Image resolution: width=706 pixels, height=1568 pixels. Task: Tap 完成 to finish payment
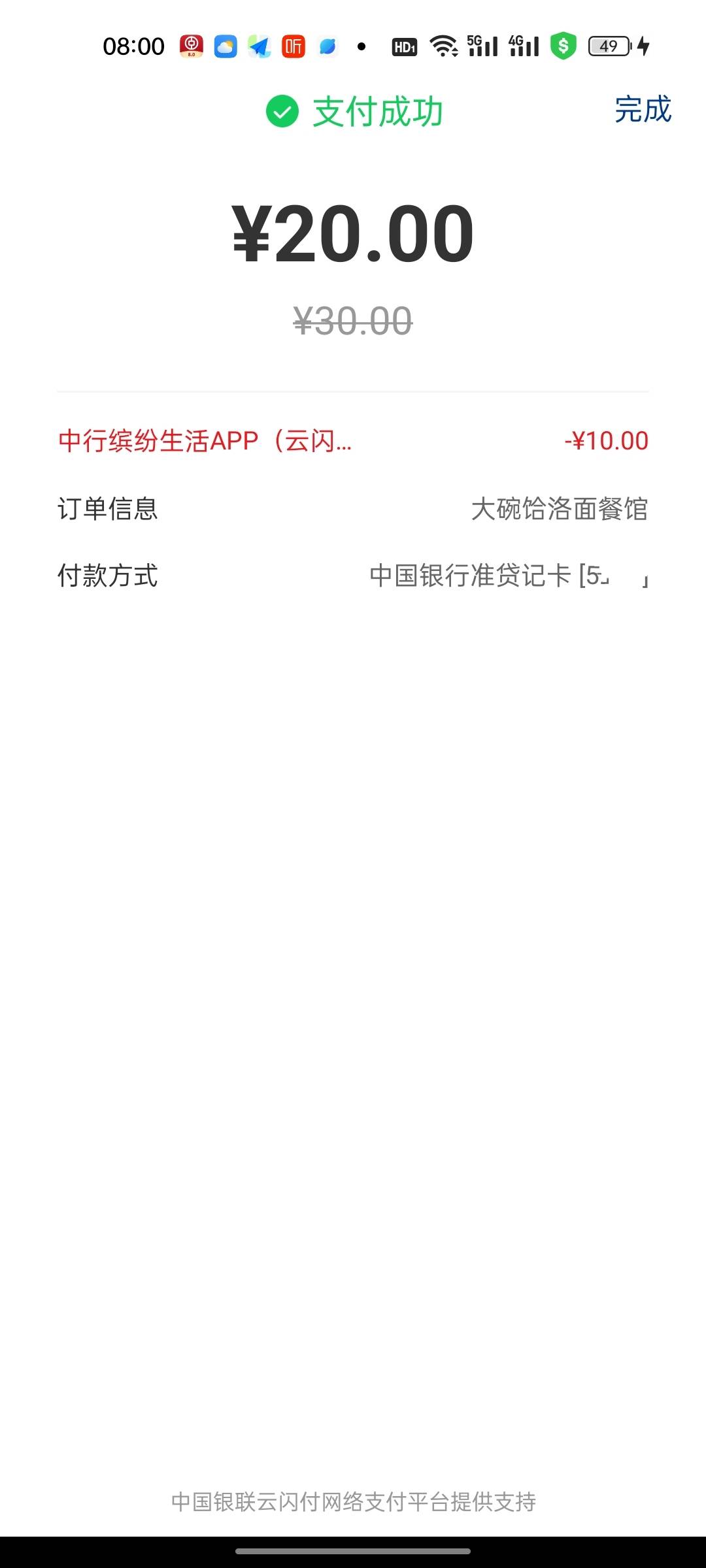[643, 109]
